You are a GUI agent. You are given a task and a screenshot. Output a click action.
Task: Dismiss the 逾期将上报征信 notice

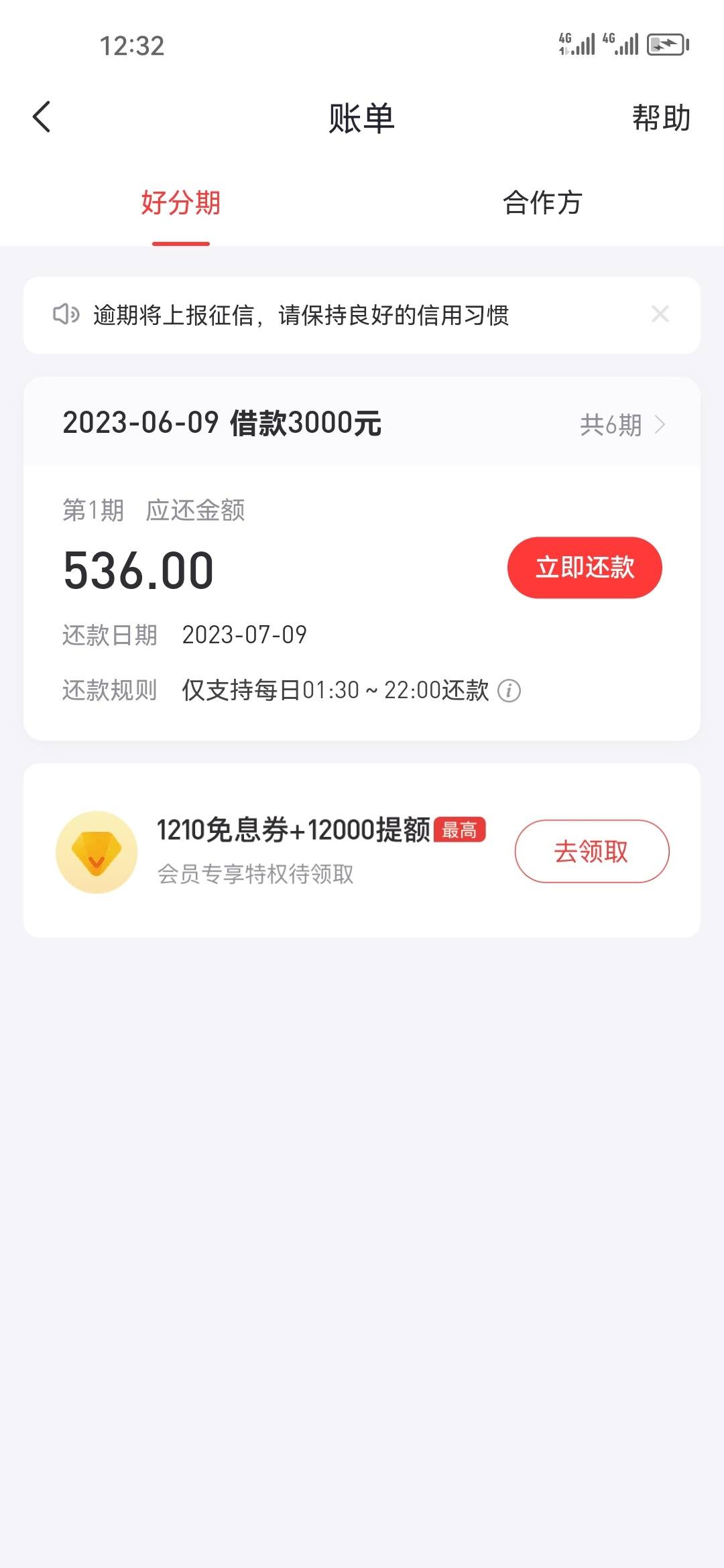tap(660, 314)
